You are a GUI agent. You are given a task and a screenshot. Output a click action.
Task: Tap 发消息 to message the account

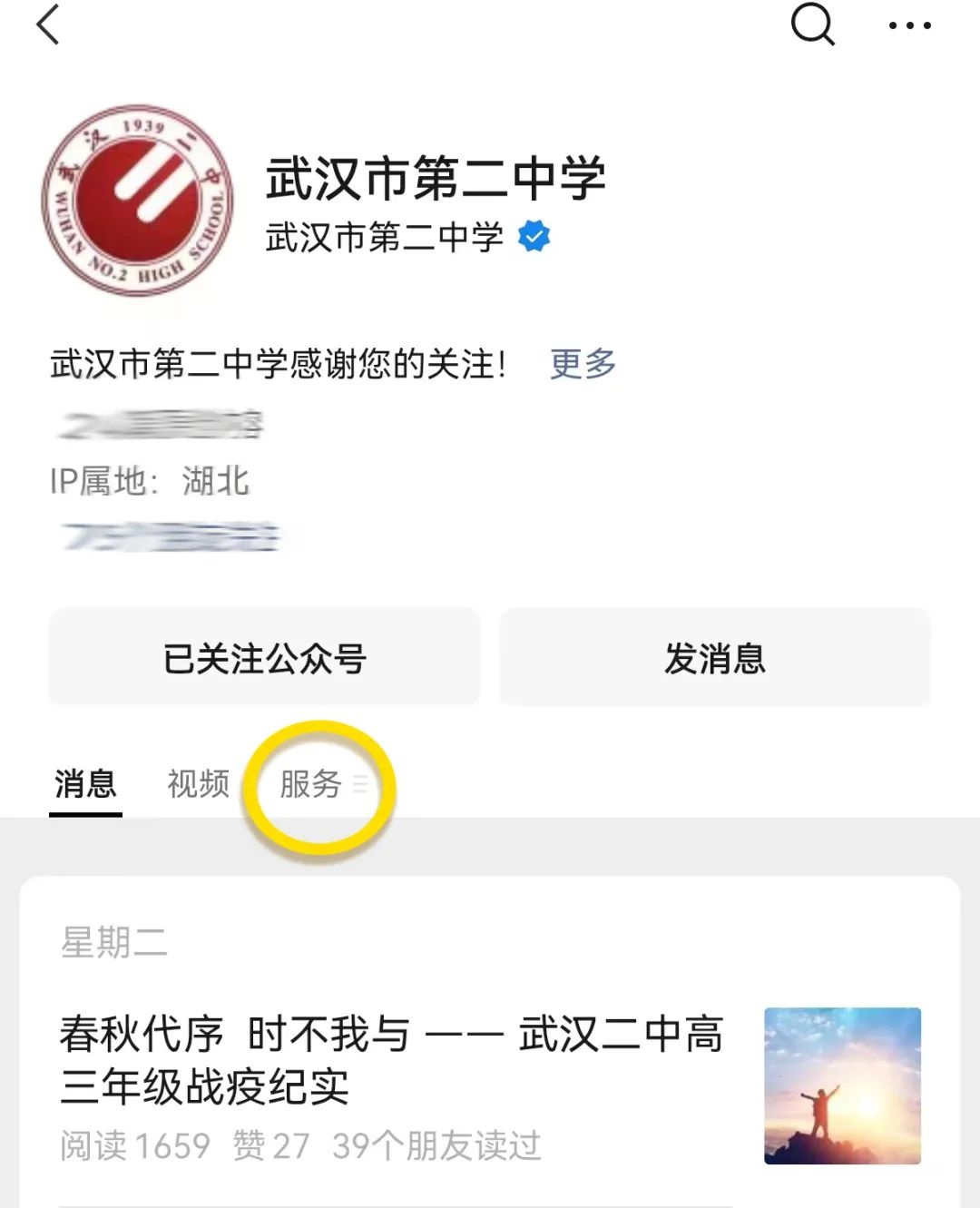click(x=715, y=657)
